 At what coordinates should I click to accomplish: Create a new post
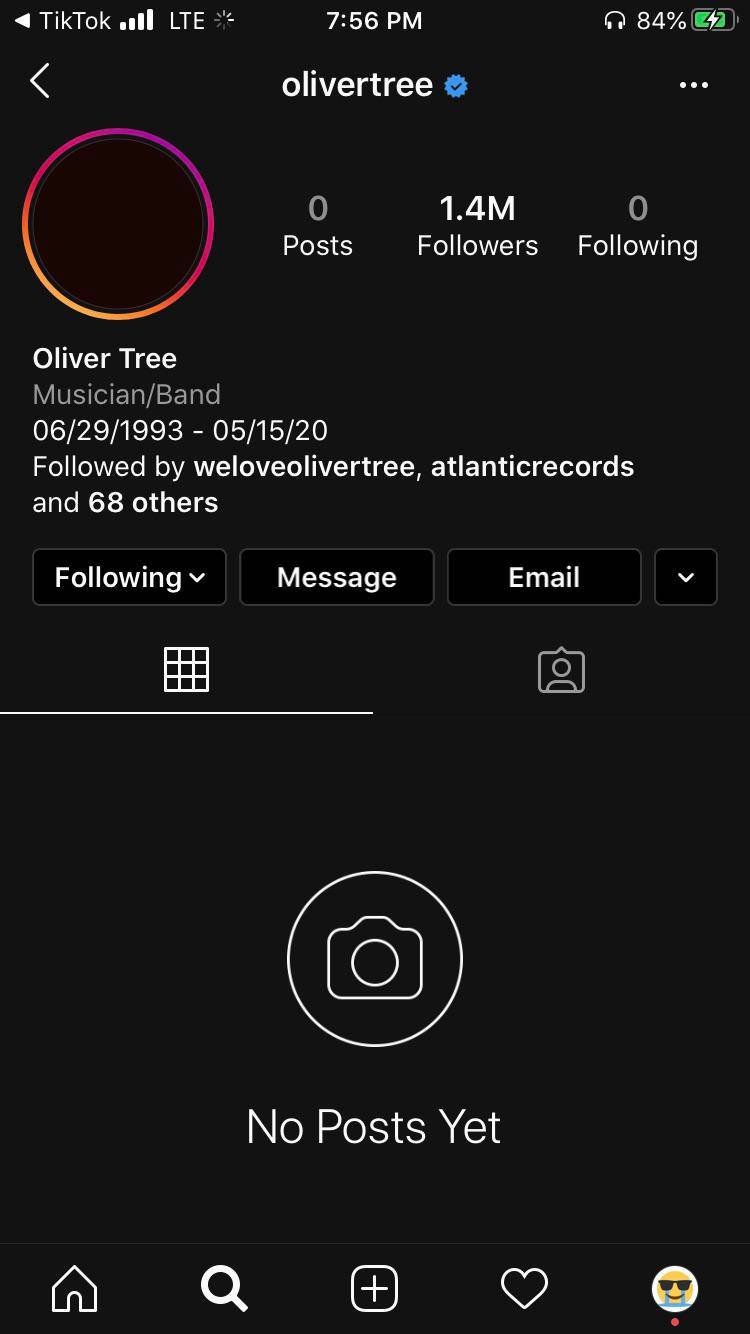[x=375, y=1288]
